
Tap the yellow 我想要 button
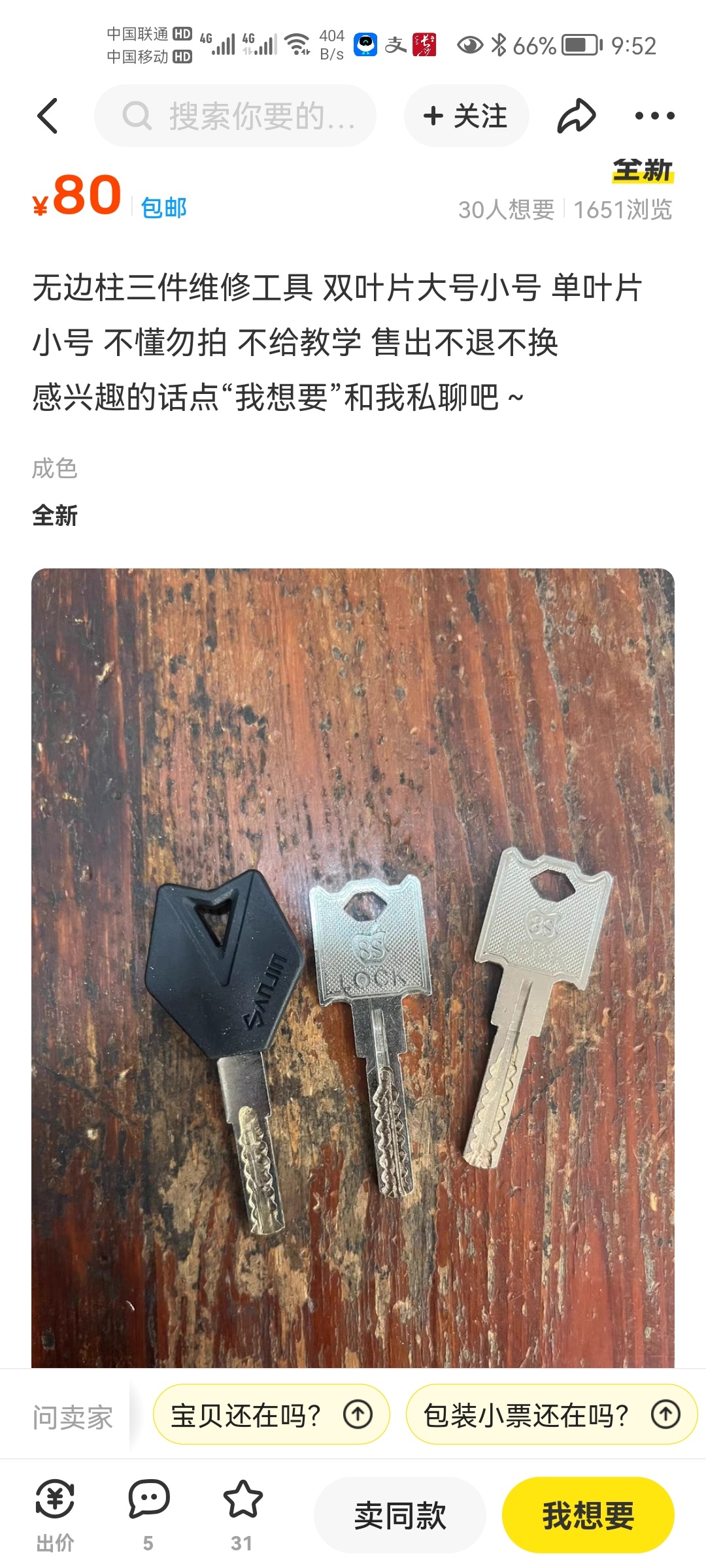(588, 1515)
